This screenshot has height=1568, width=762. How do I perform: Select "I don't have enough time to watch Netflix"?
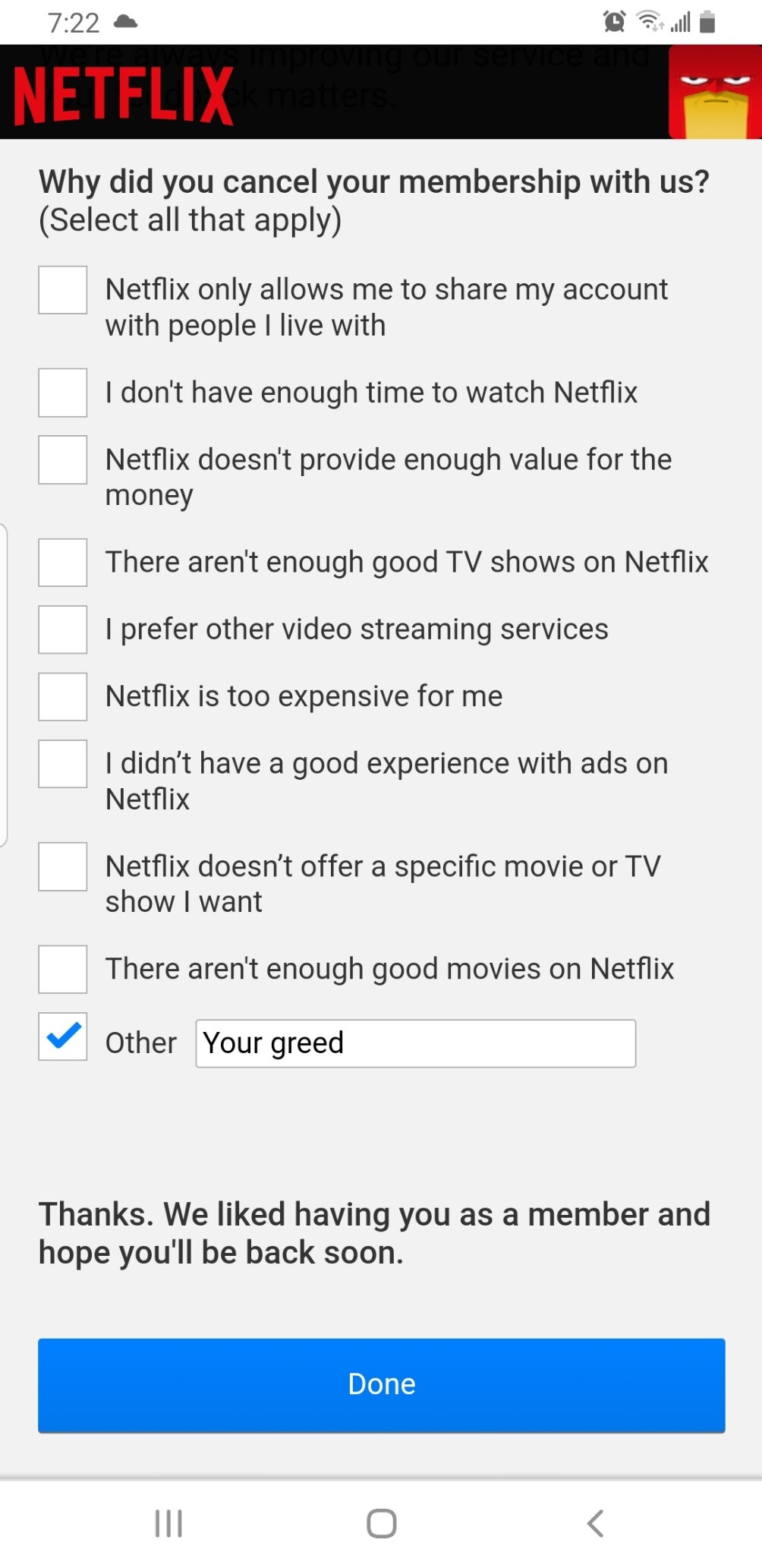(x=63, y=393)
